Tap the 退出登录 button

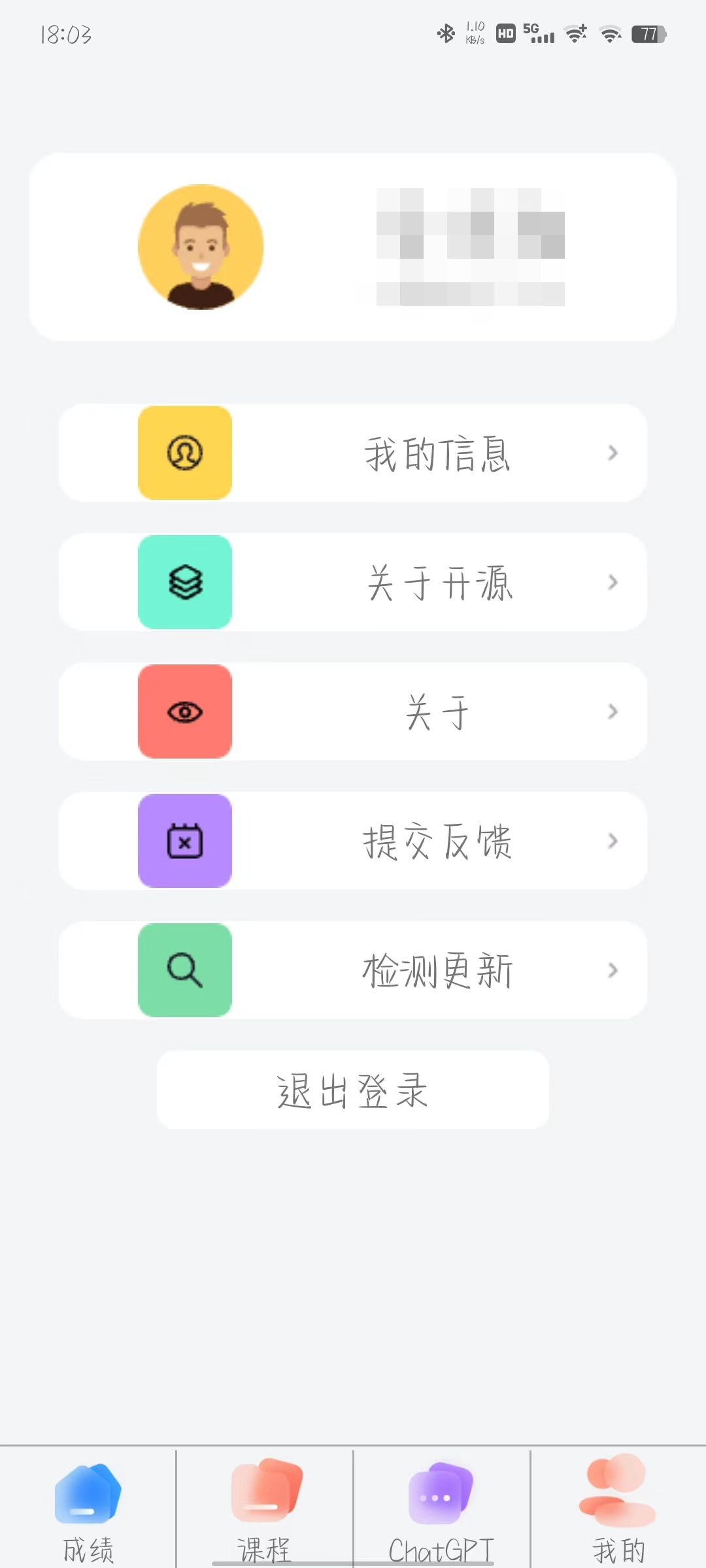coord(353,1090)
